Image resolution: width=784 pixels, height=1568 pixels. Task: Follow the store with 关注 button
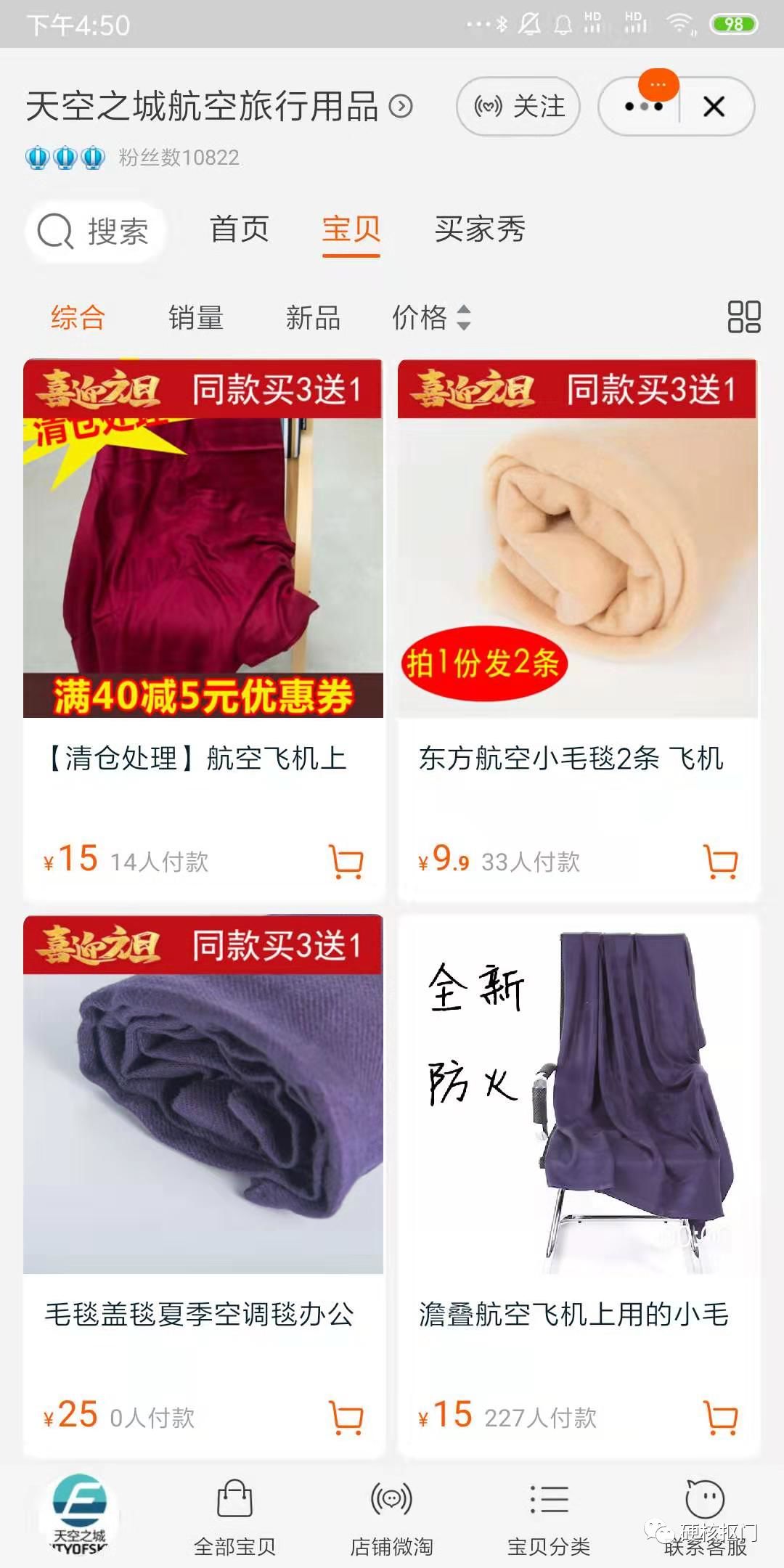tap(518, 106)
